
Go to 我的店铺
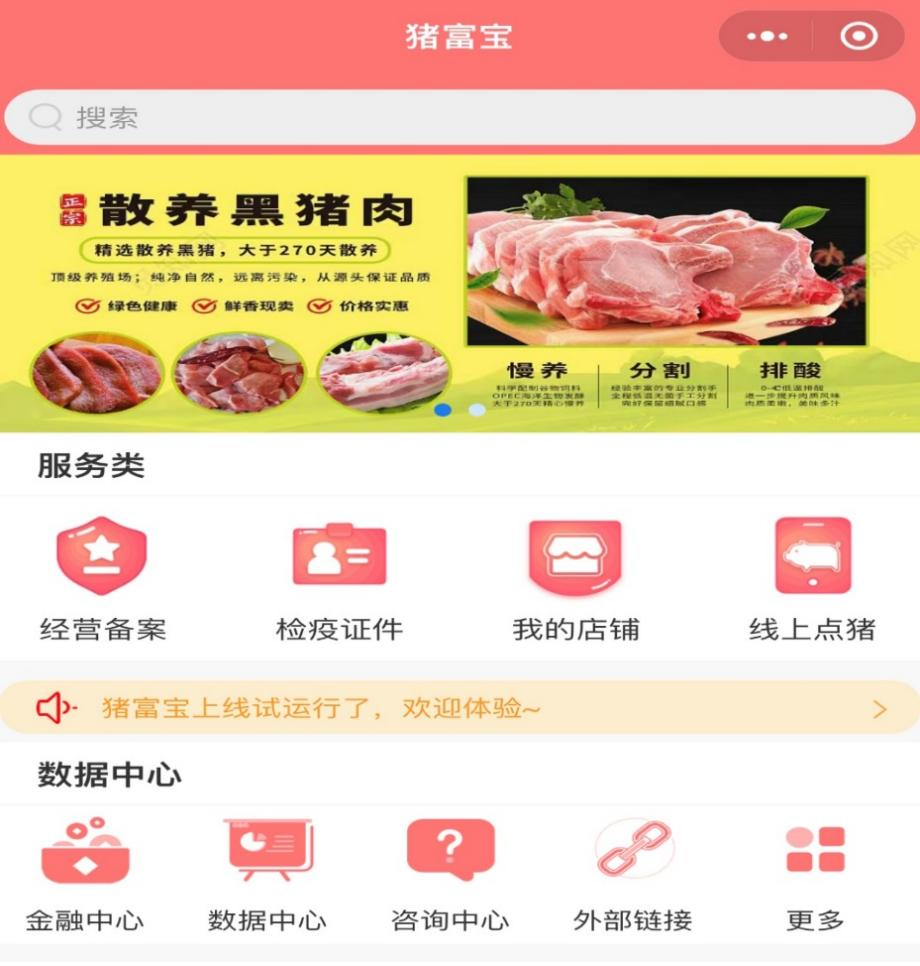coord(575,580)
